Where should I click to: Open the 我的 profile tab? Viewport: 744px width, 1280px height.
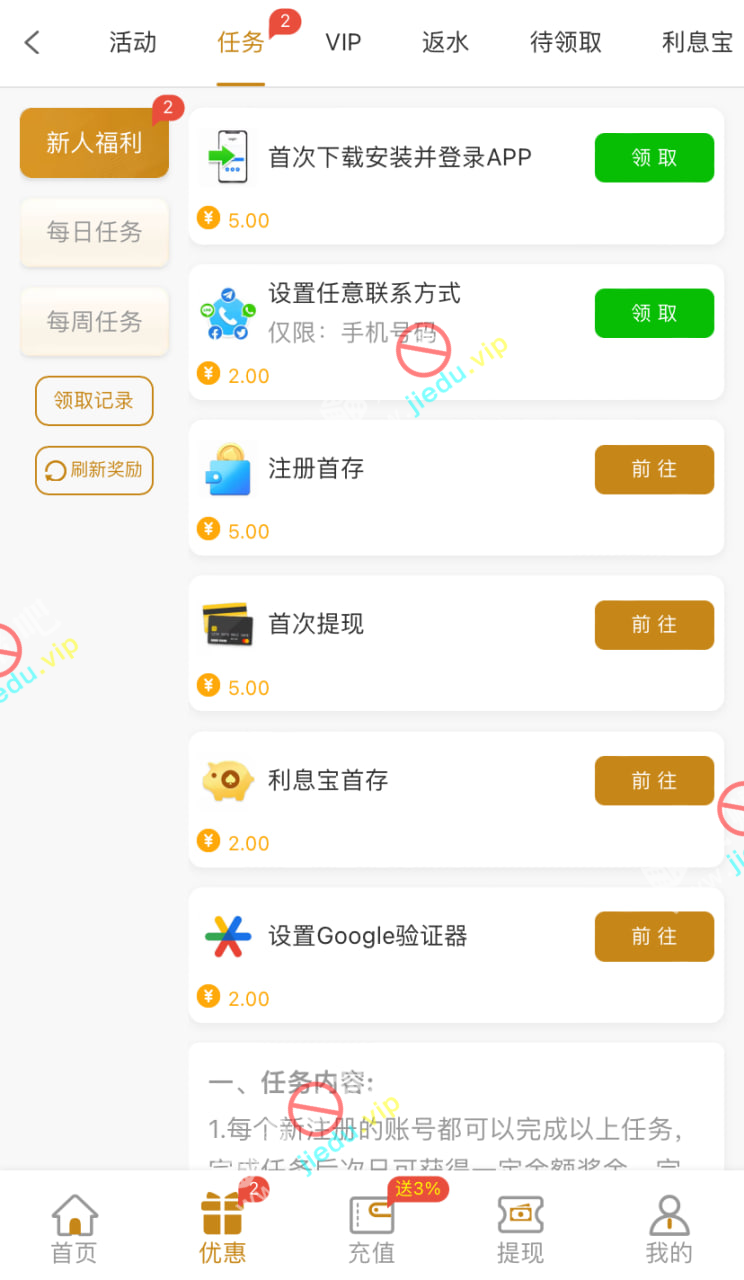(669, 1230)
